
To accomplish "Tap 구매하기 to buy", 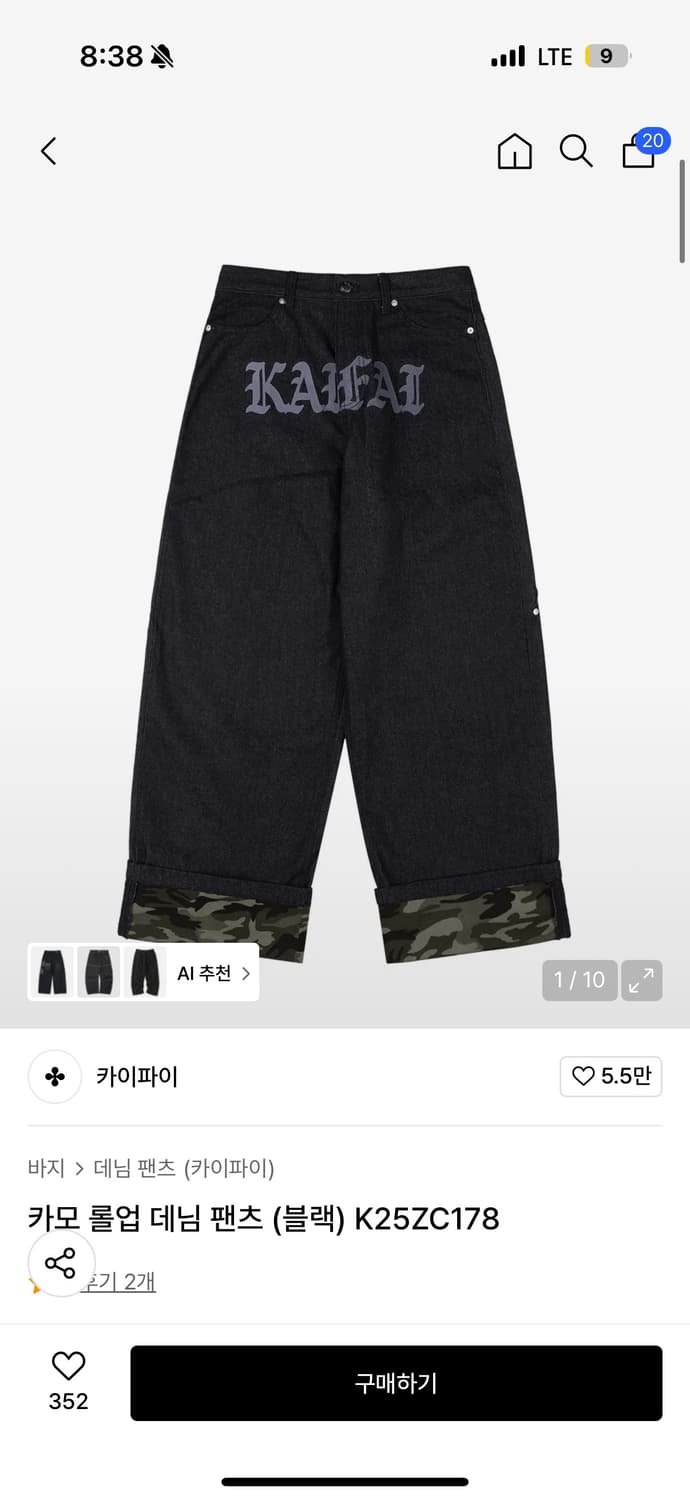I will (396, 1383).
